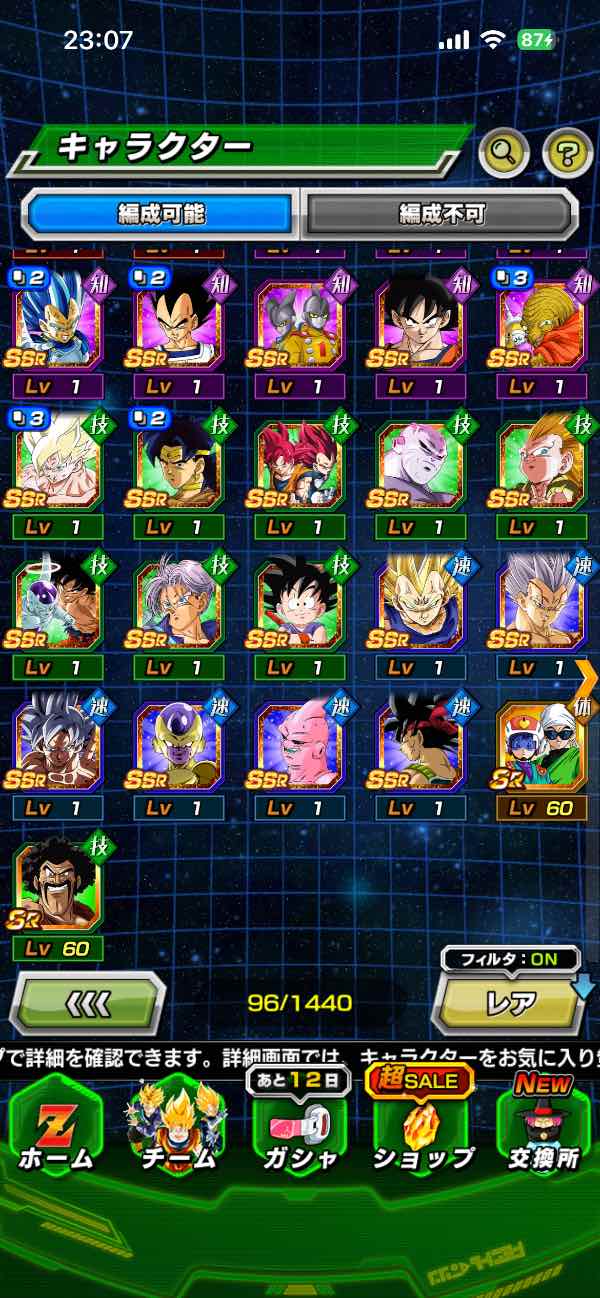The width and height of the screenshot is (600, 1298).
Task: Tap the green back arrows button
Action: 87,1002
